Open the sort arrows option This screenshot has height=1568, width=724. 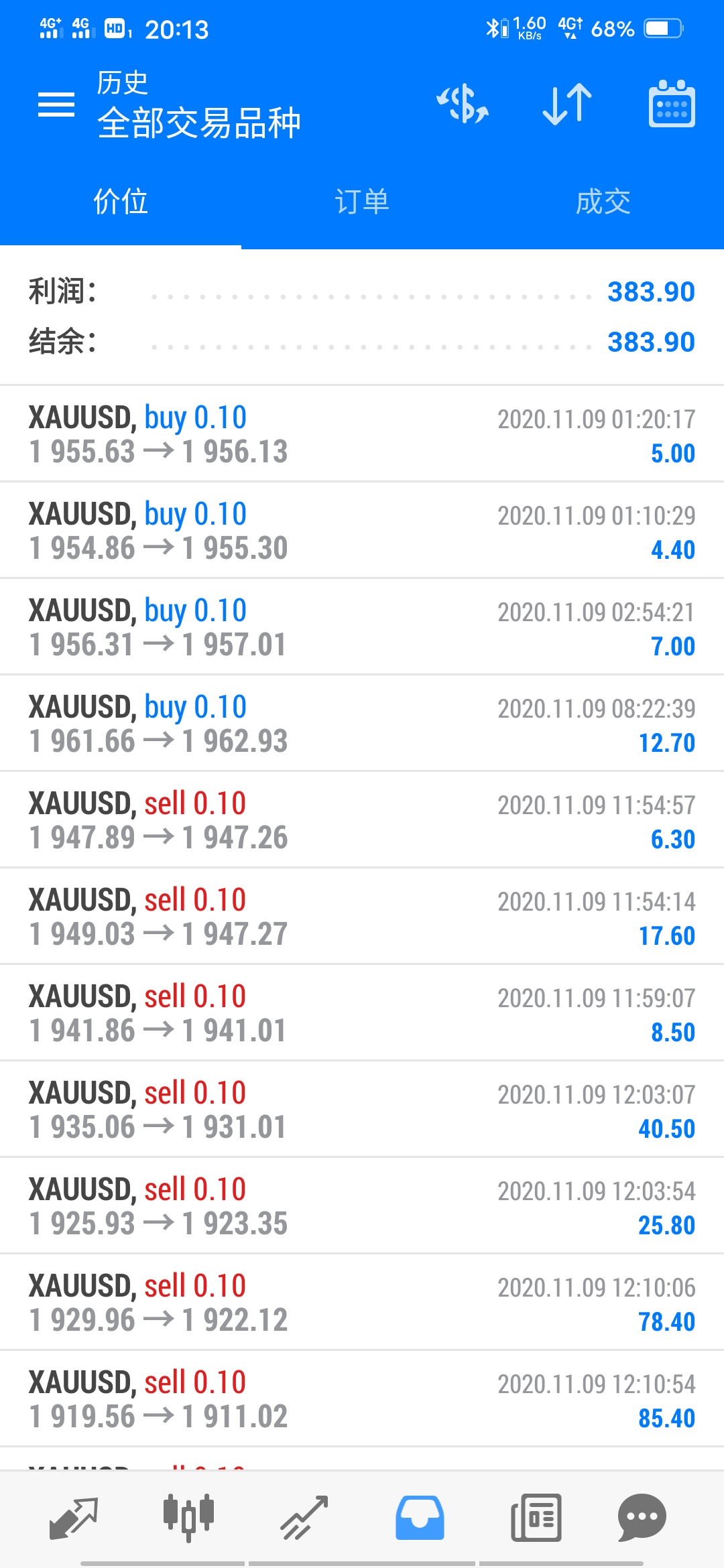point(567,105)
